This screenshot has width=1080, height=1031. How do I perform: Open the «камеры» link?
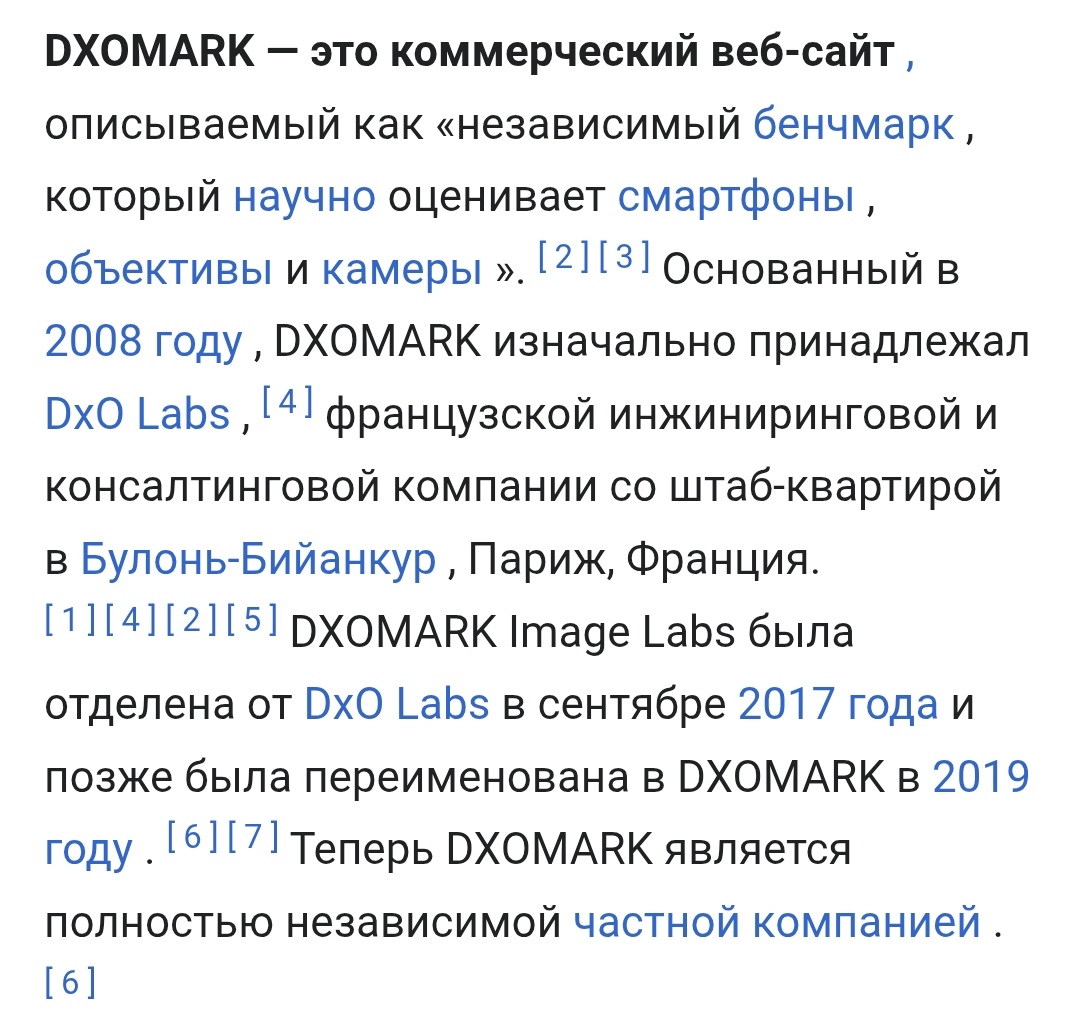[x=401, y=270]
